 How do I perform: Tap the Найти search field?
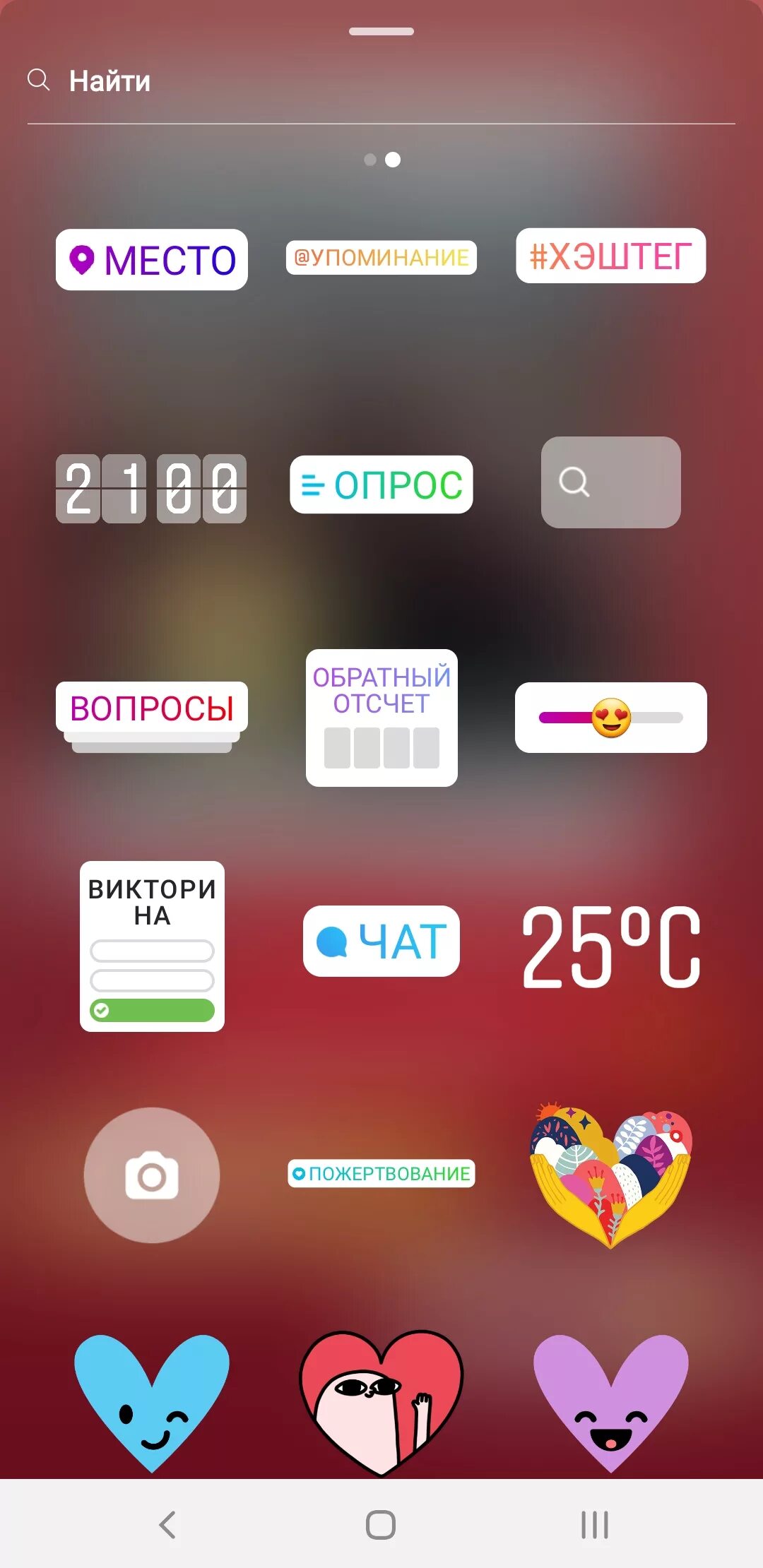pyautogui.click(x=381, y=81)
